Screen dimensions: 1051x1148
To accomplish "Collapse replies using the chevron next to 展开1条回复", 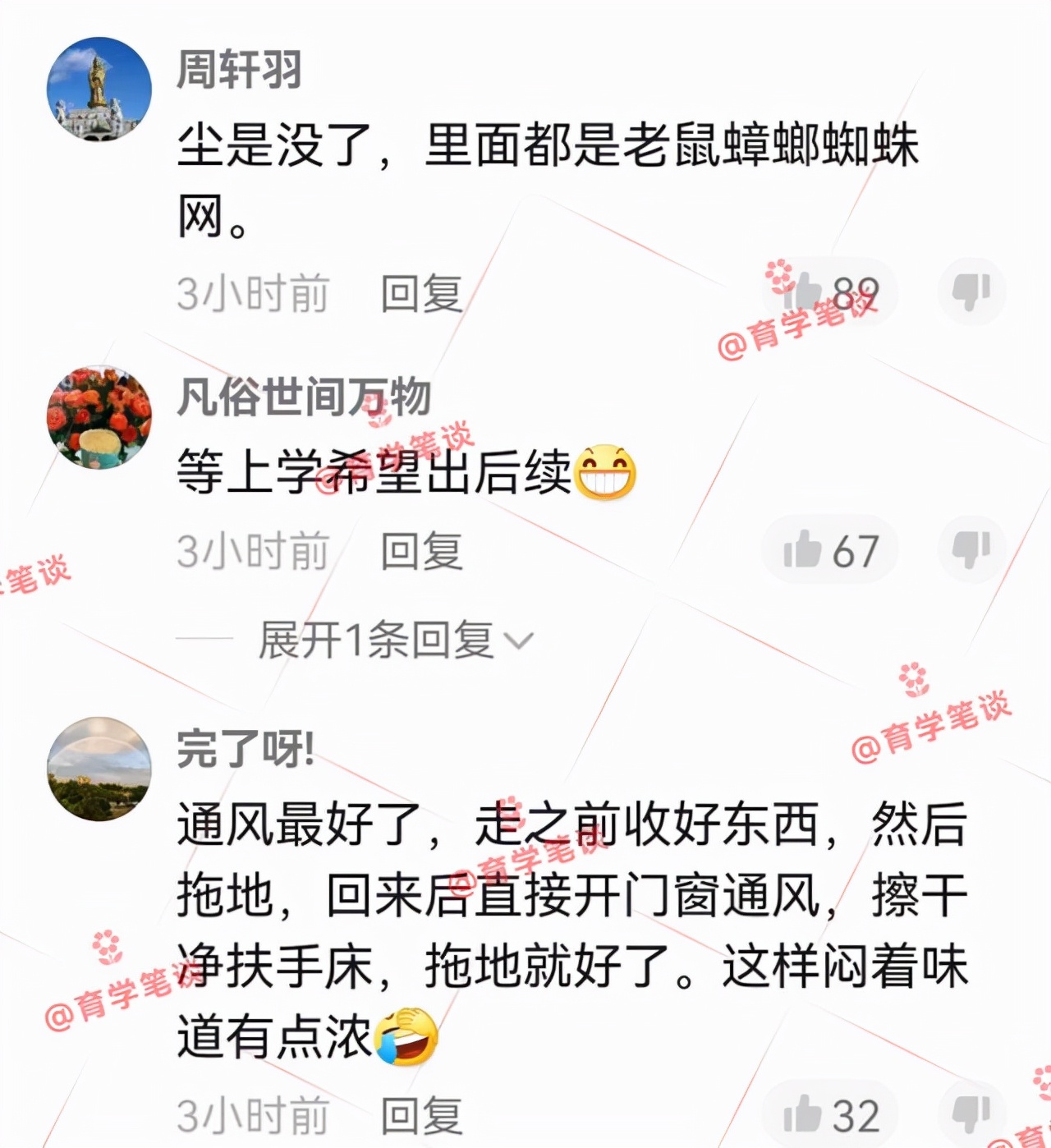I will (521, 640).
